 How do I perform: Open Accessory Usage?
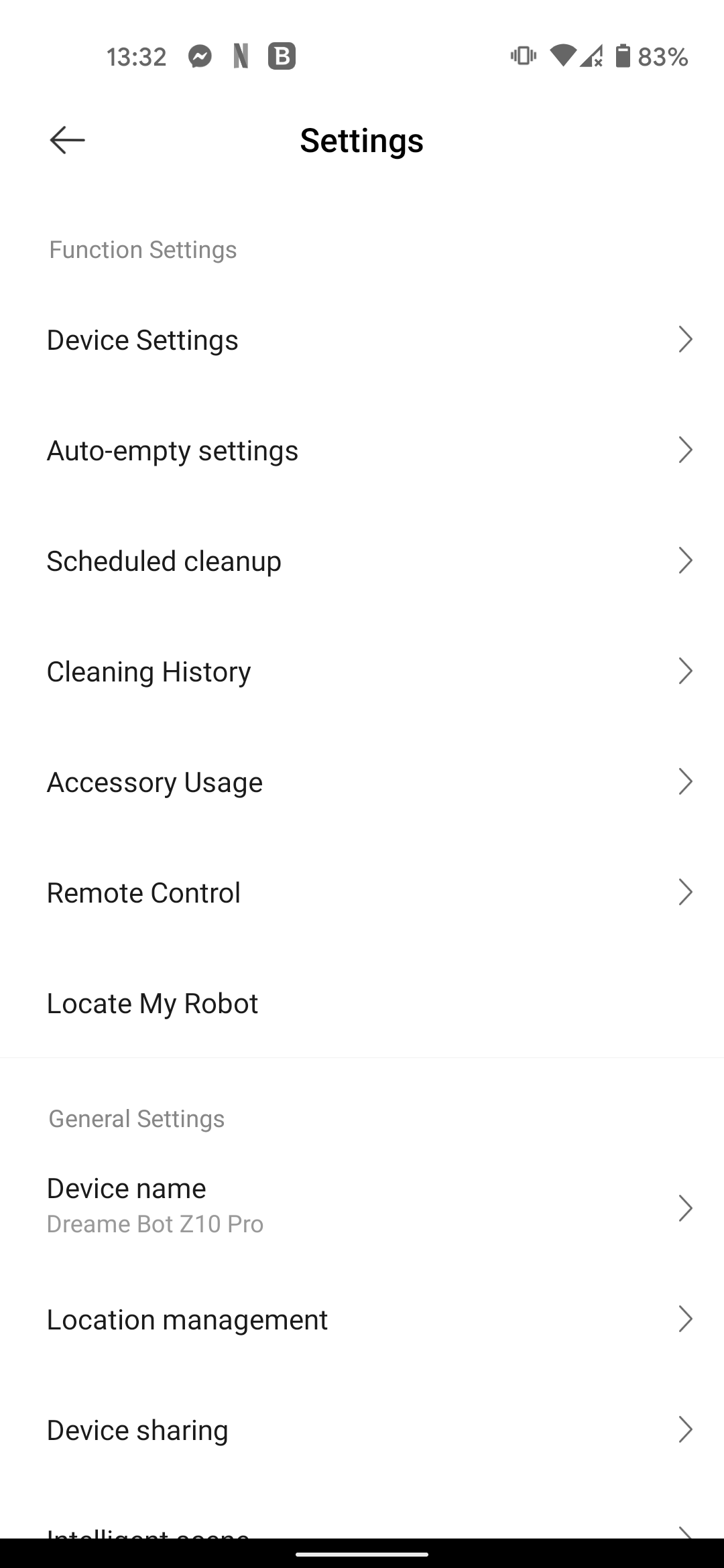(362, 782)
